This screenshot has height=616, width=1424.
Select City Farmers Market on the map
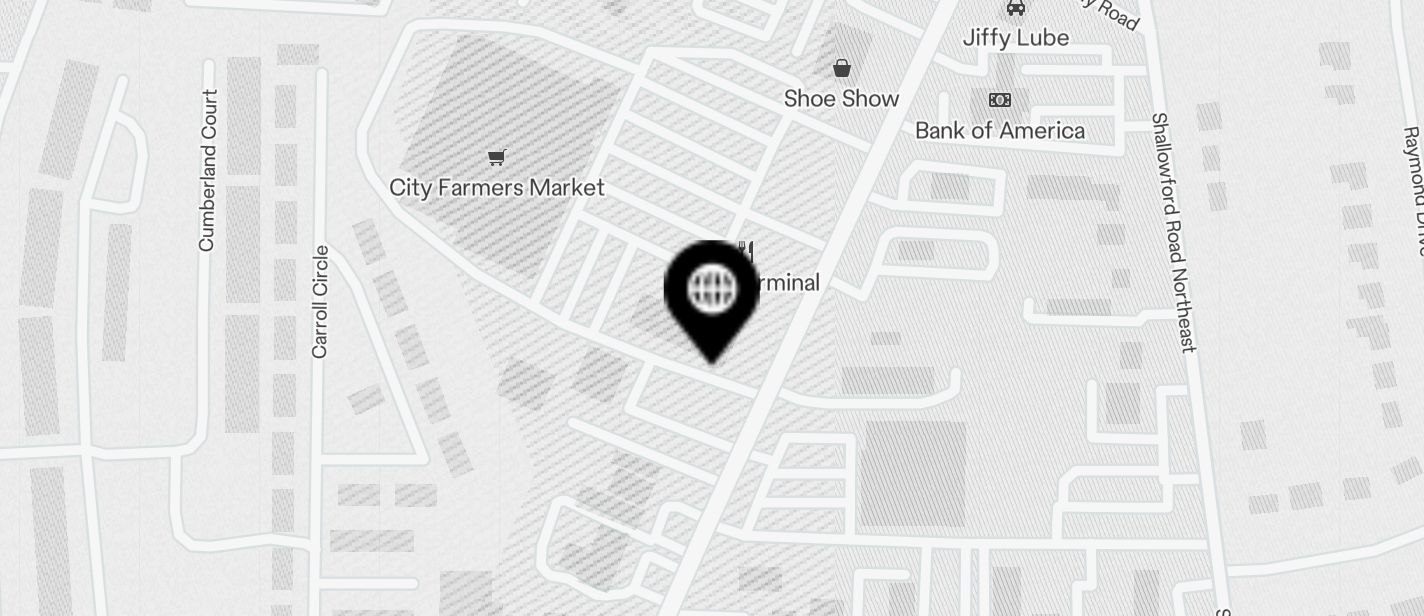pyautogui.click(x=496, y=158)
